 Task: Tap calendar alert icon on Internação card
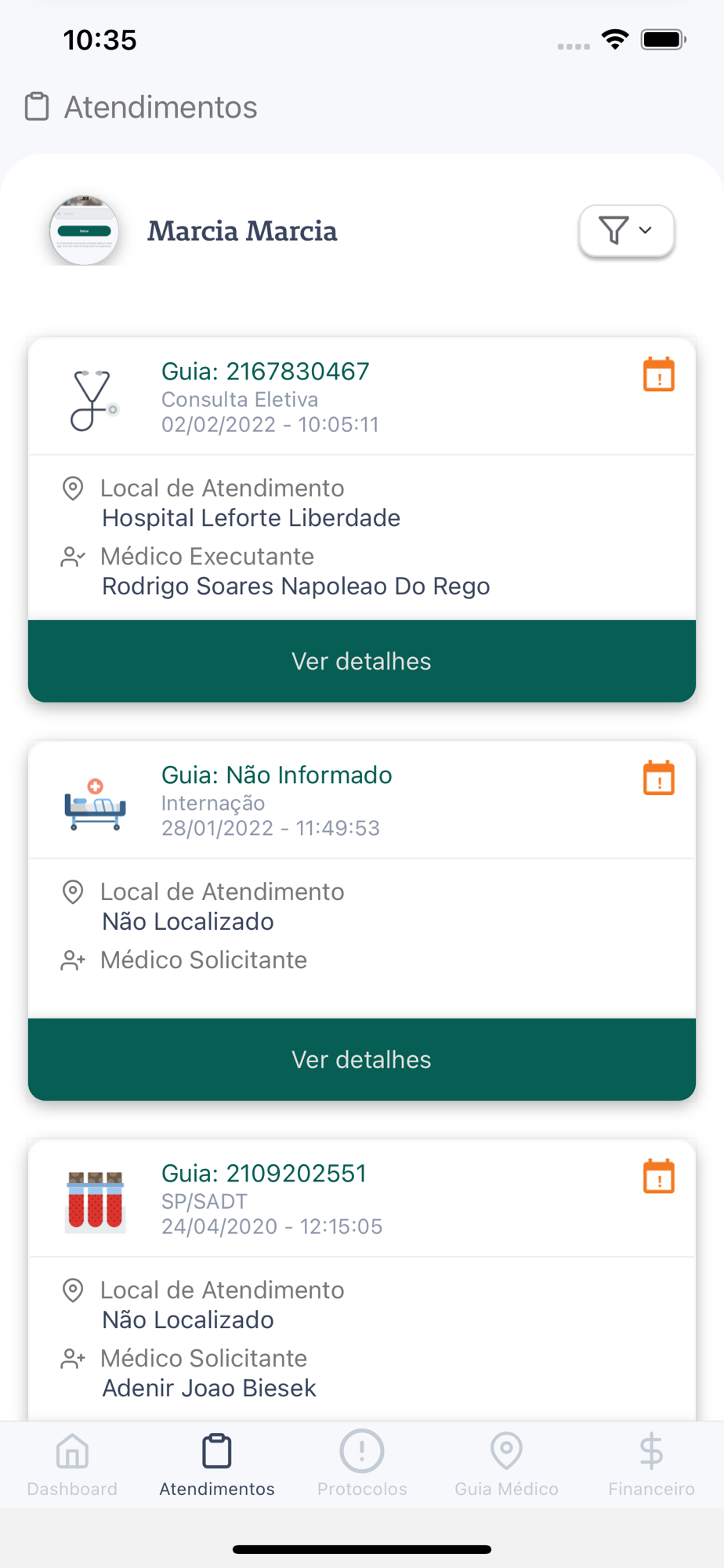(x=659, y=778)
